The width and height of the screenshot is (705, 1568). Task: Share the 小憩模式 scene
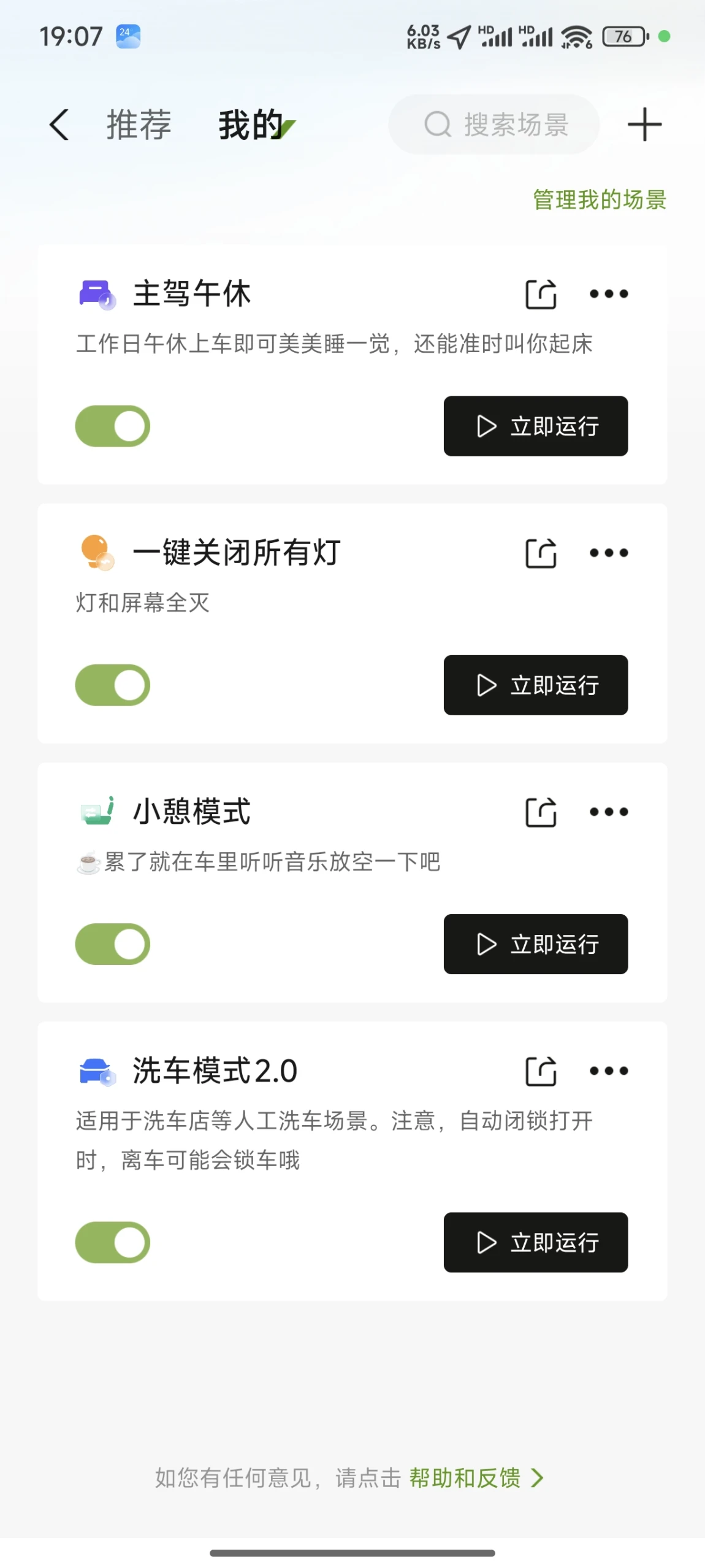pyautogui.click(x=541, y=812)
